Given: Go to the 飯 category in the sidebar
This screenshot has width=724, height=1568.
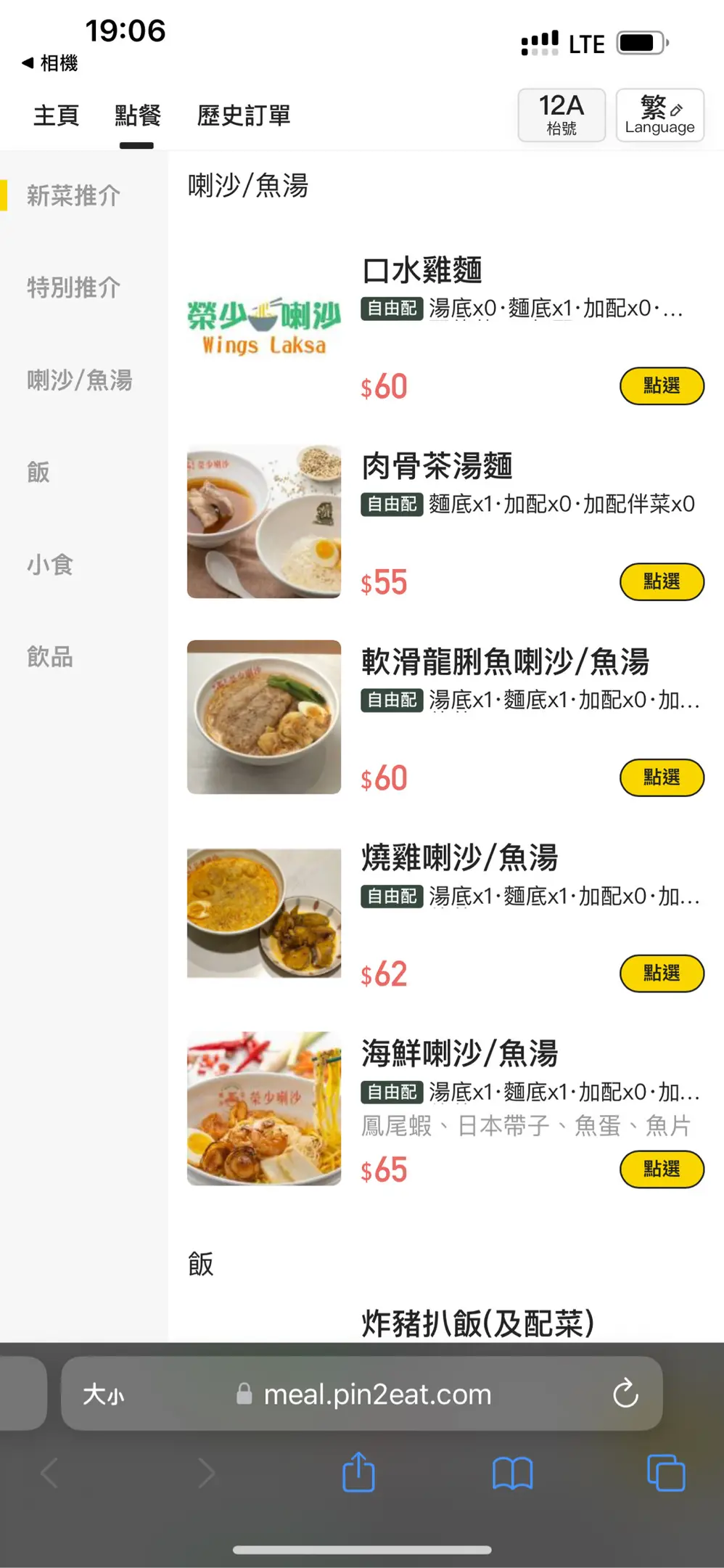Looking at the screenshot, I should click(x=38, y=473).
